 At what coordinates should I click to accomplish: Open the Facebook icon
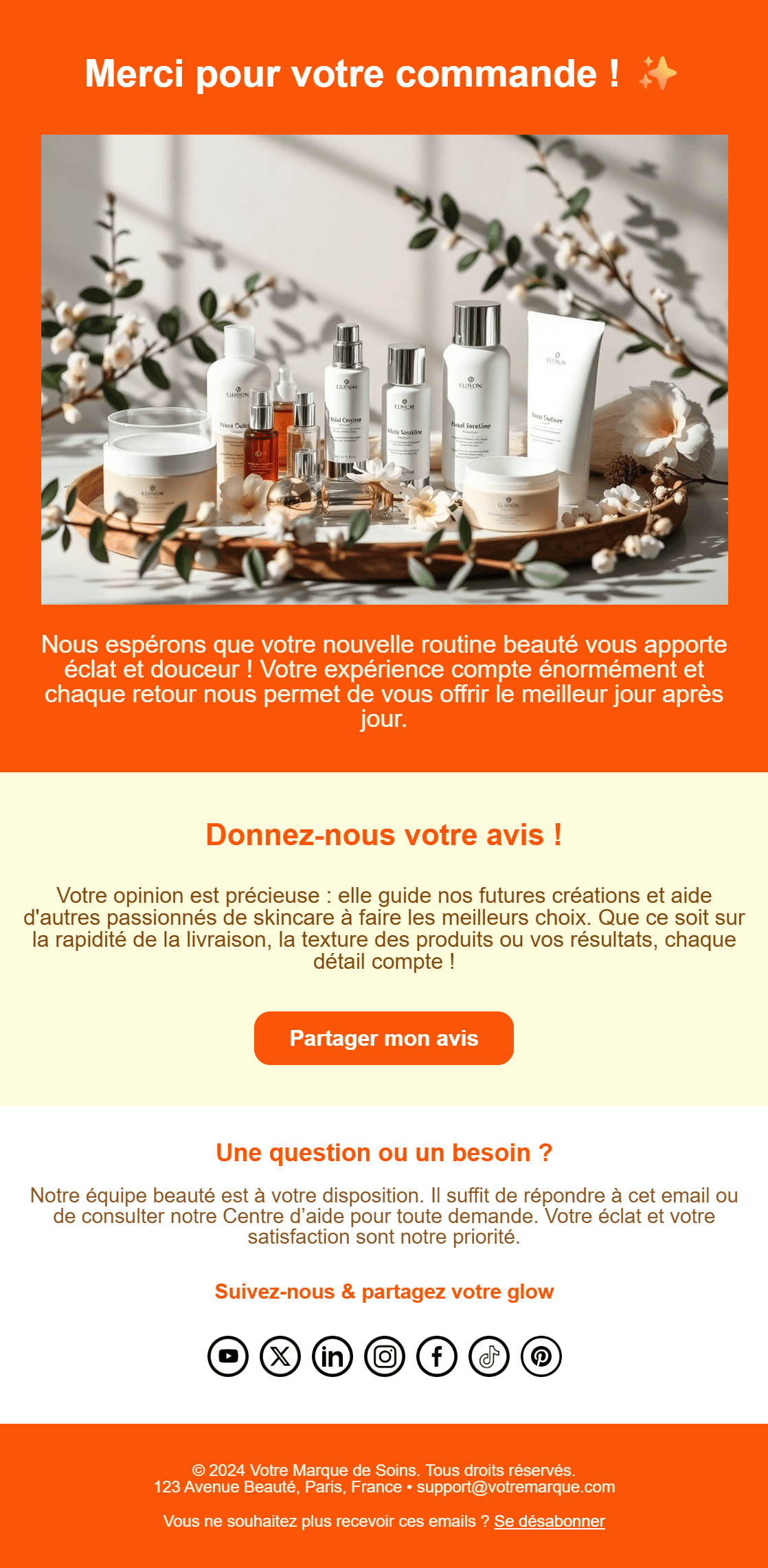[437, 1356]
